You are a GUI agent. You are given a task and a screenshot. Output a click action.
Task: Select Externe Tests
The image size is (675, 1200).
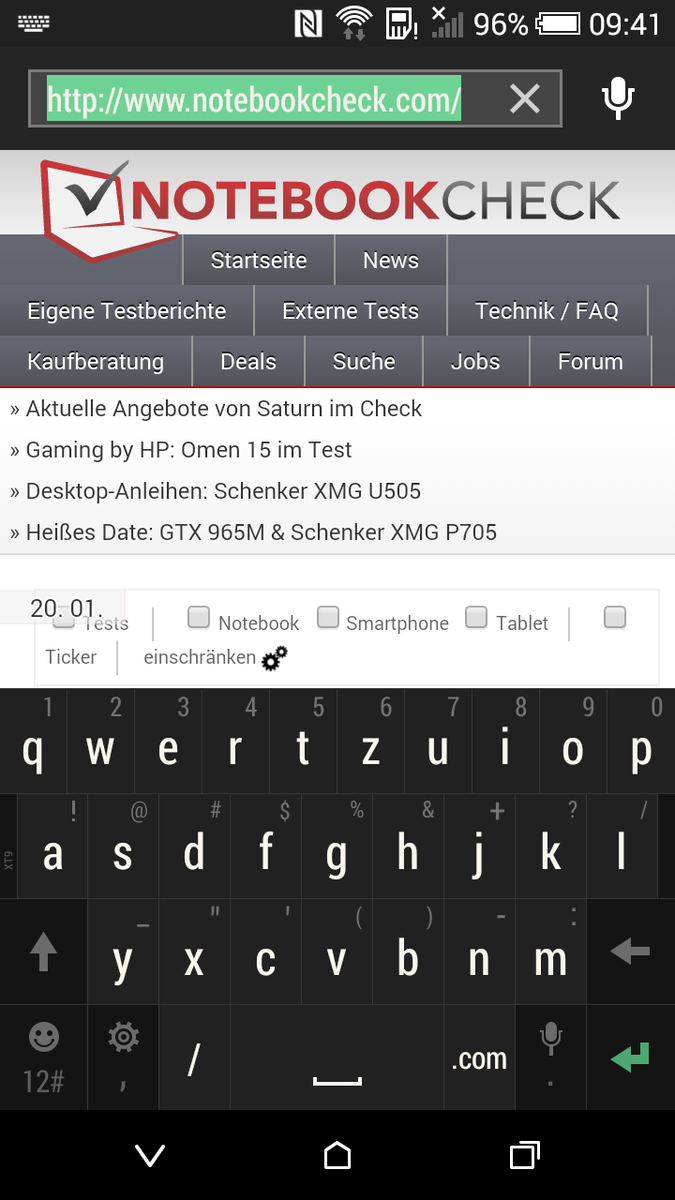(x=351, y=311)
